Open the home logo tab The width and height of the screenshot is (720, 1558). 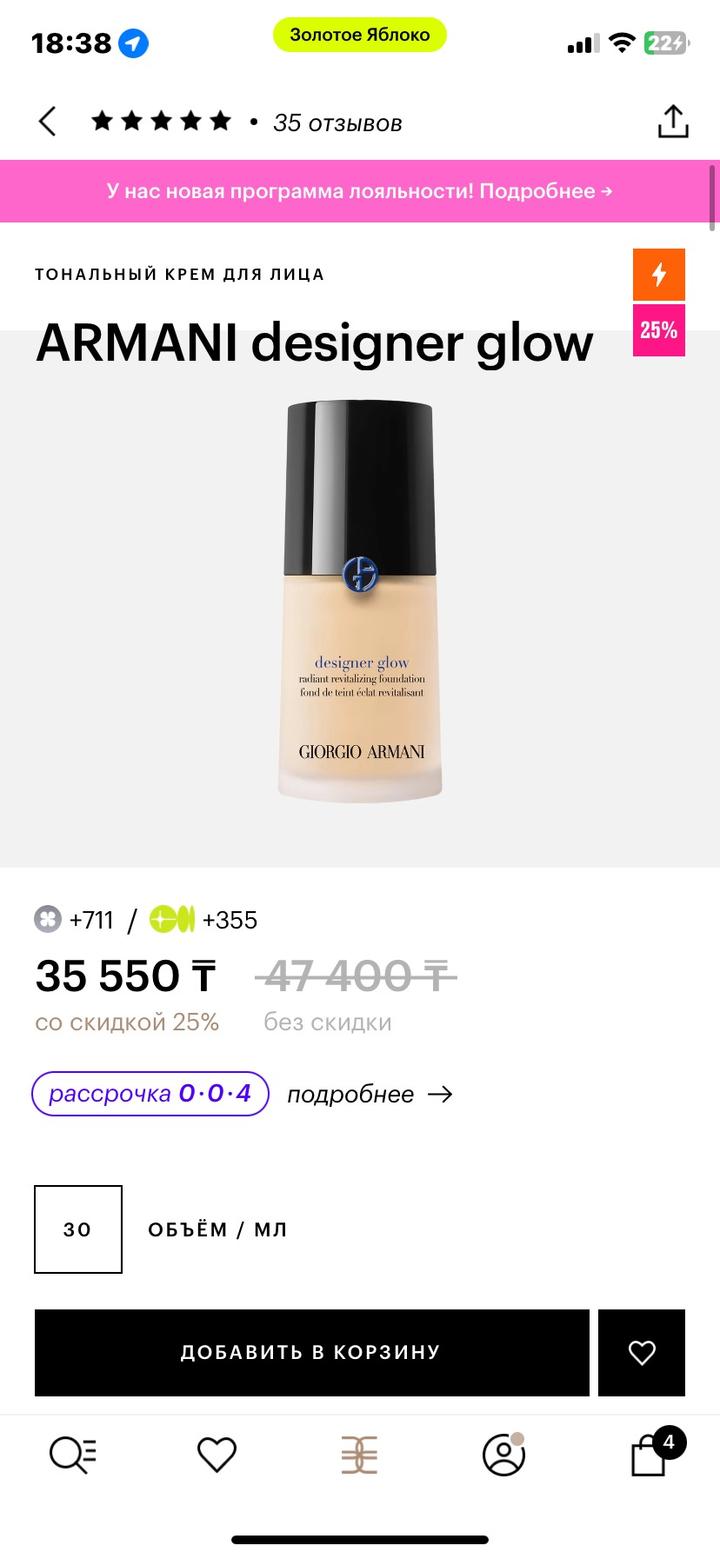(359, 1454)
